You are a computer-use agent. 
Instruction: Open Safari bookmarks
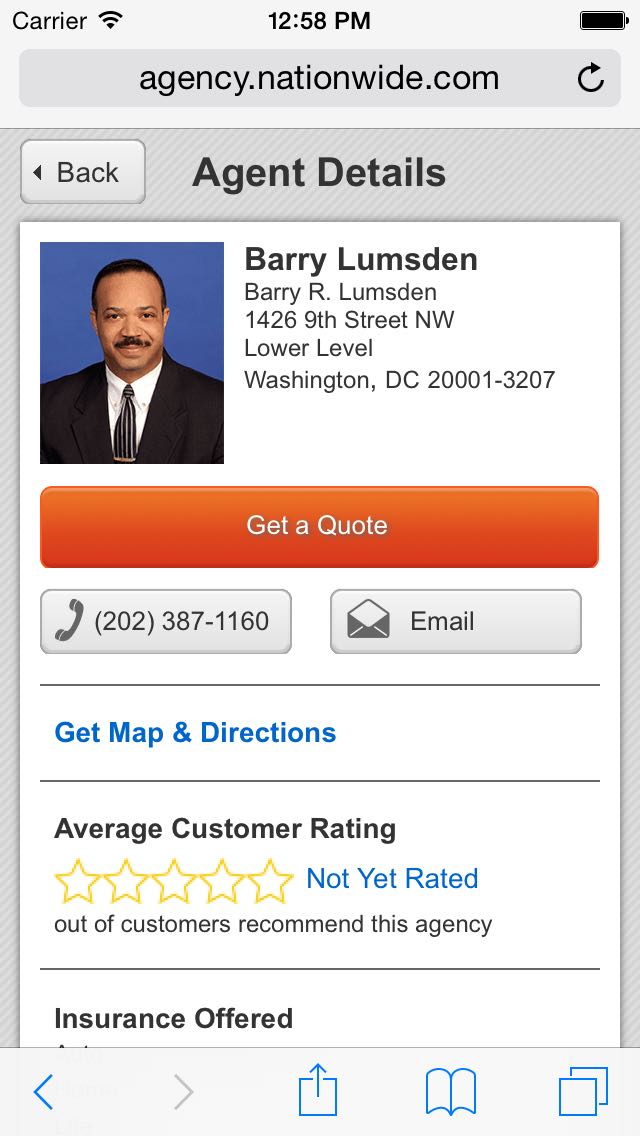point(450,1091)
